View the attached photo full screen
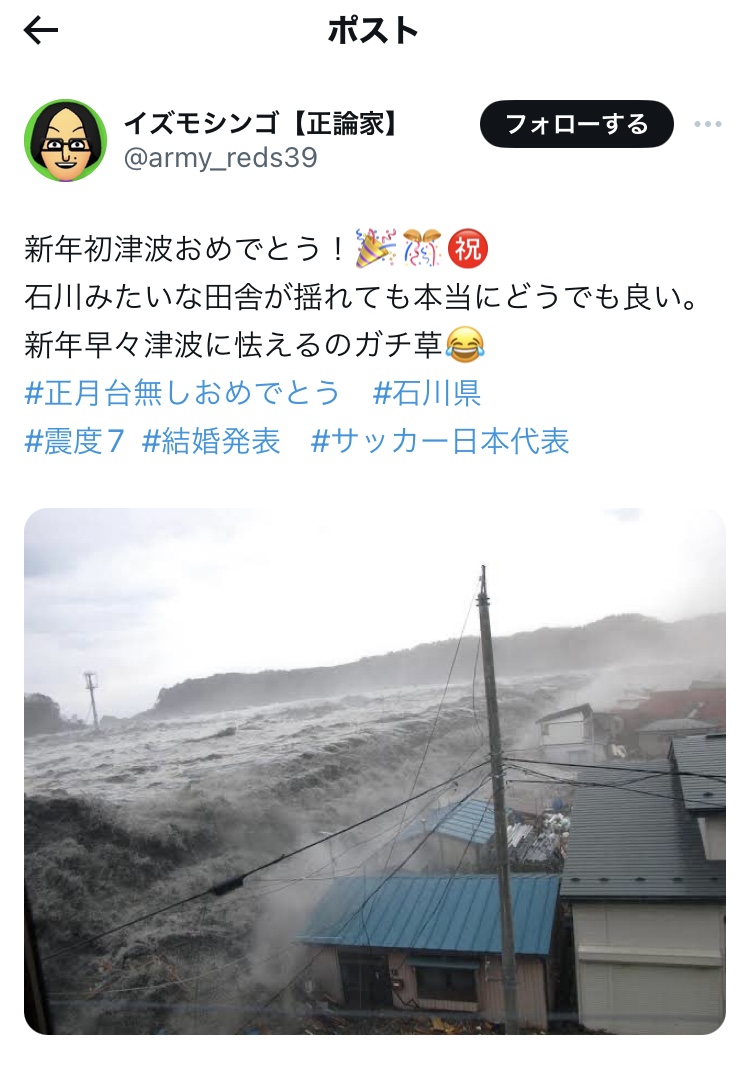Image resolution: width=750 pixels, height=1075 pixels. coord(375,771)
